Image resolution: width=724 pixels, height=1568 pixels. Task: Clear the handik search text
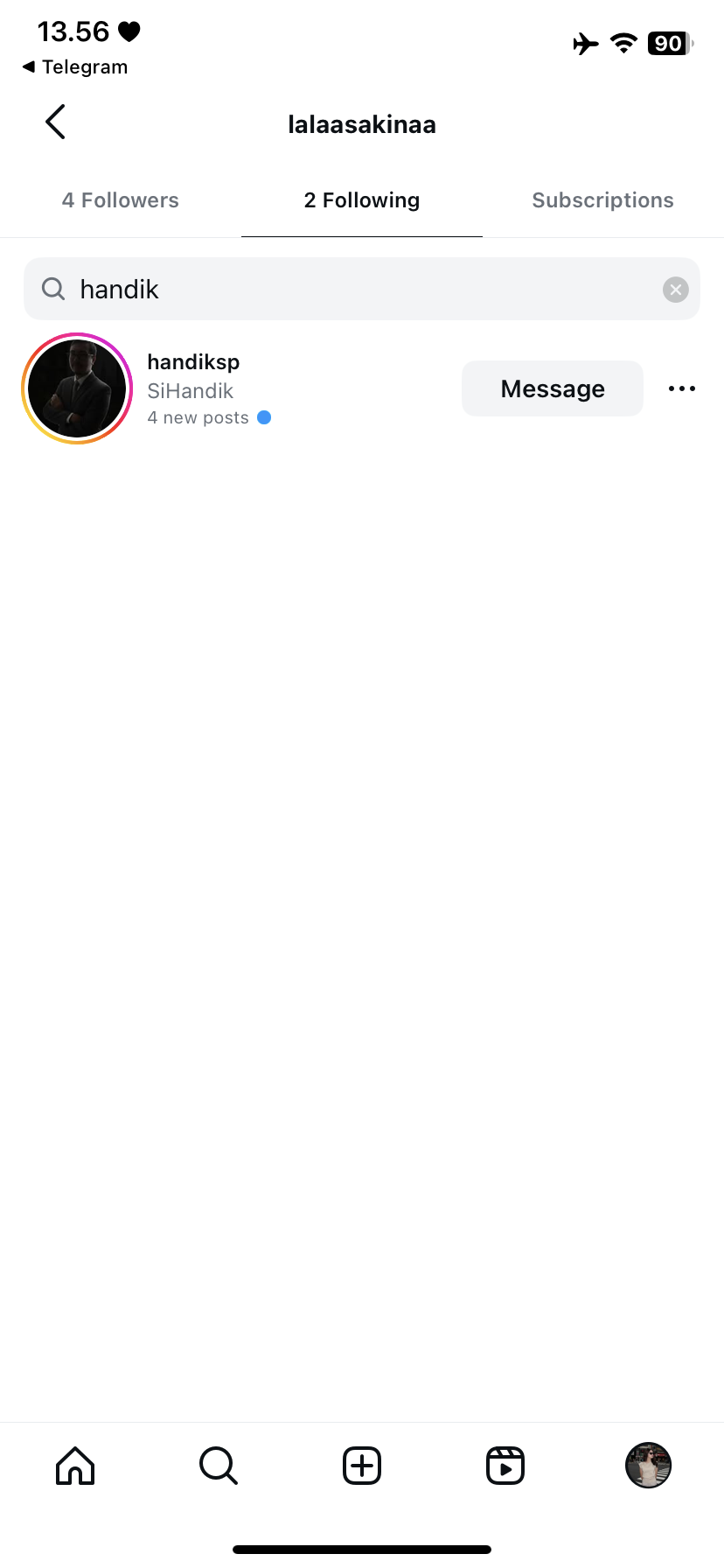675,290
